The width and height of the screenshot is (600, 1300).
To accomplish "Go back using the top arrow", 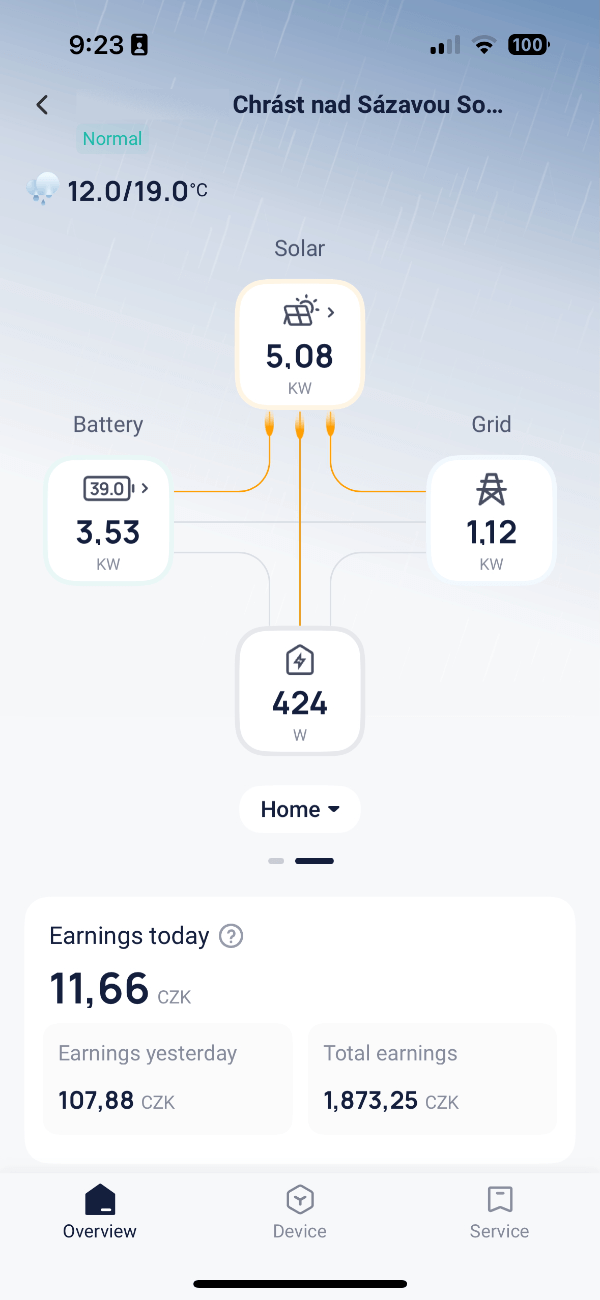I will coord(42,105).
